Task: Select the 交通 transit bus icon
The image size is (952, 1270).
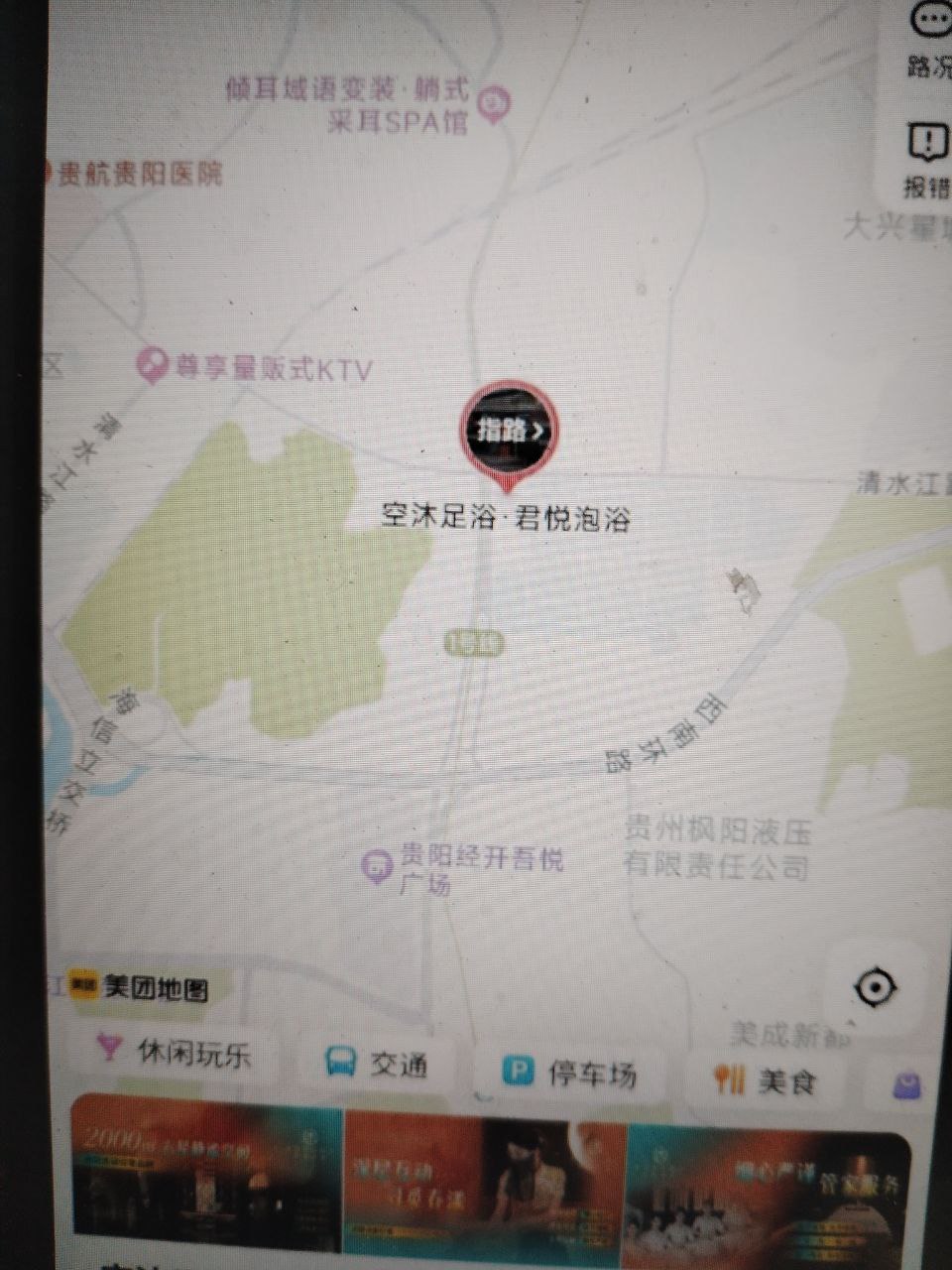Action: point(341,1062)
